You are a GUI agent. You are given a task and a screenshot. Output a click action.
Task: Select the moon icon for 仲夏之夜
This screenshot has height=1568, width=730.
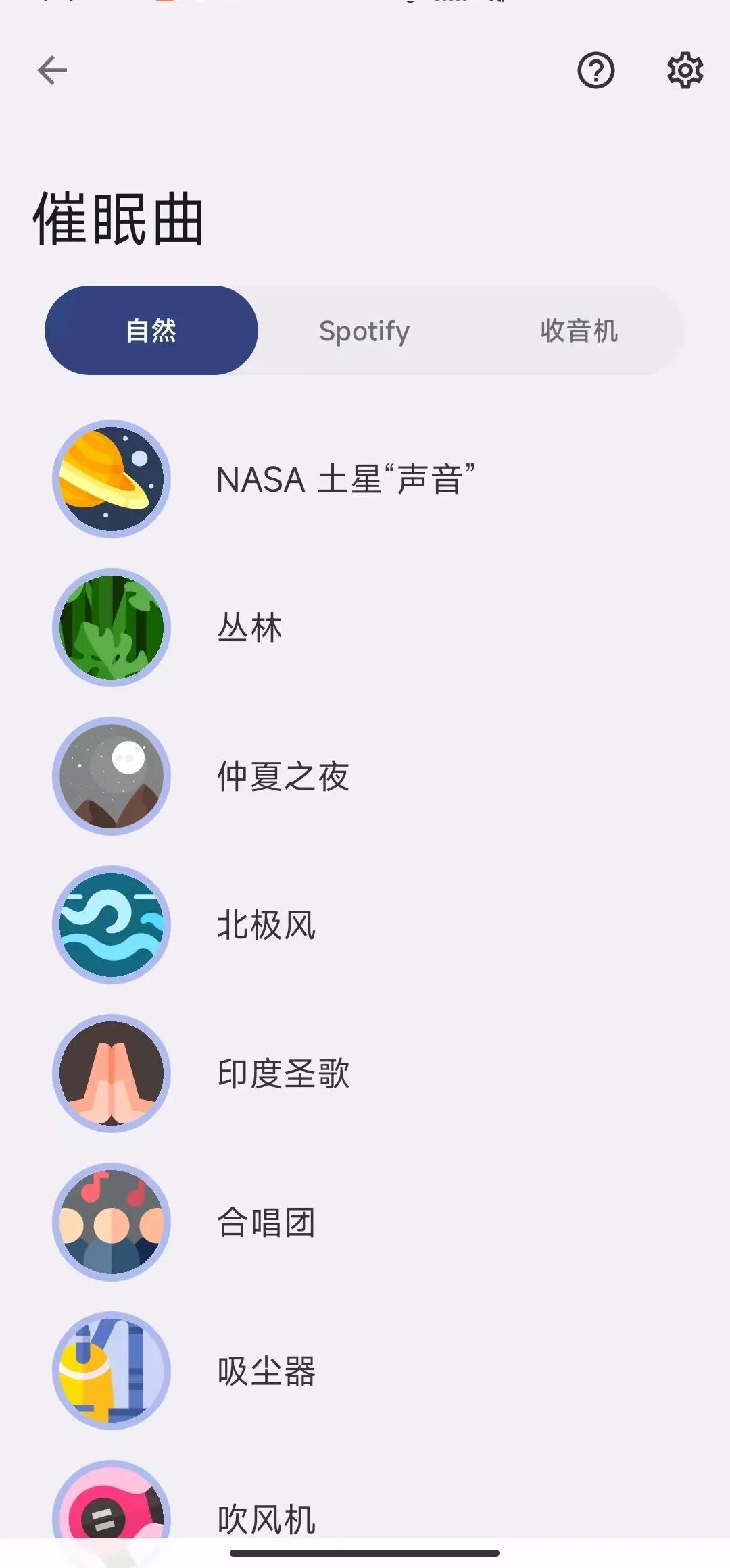click(112, 777)
